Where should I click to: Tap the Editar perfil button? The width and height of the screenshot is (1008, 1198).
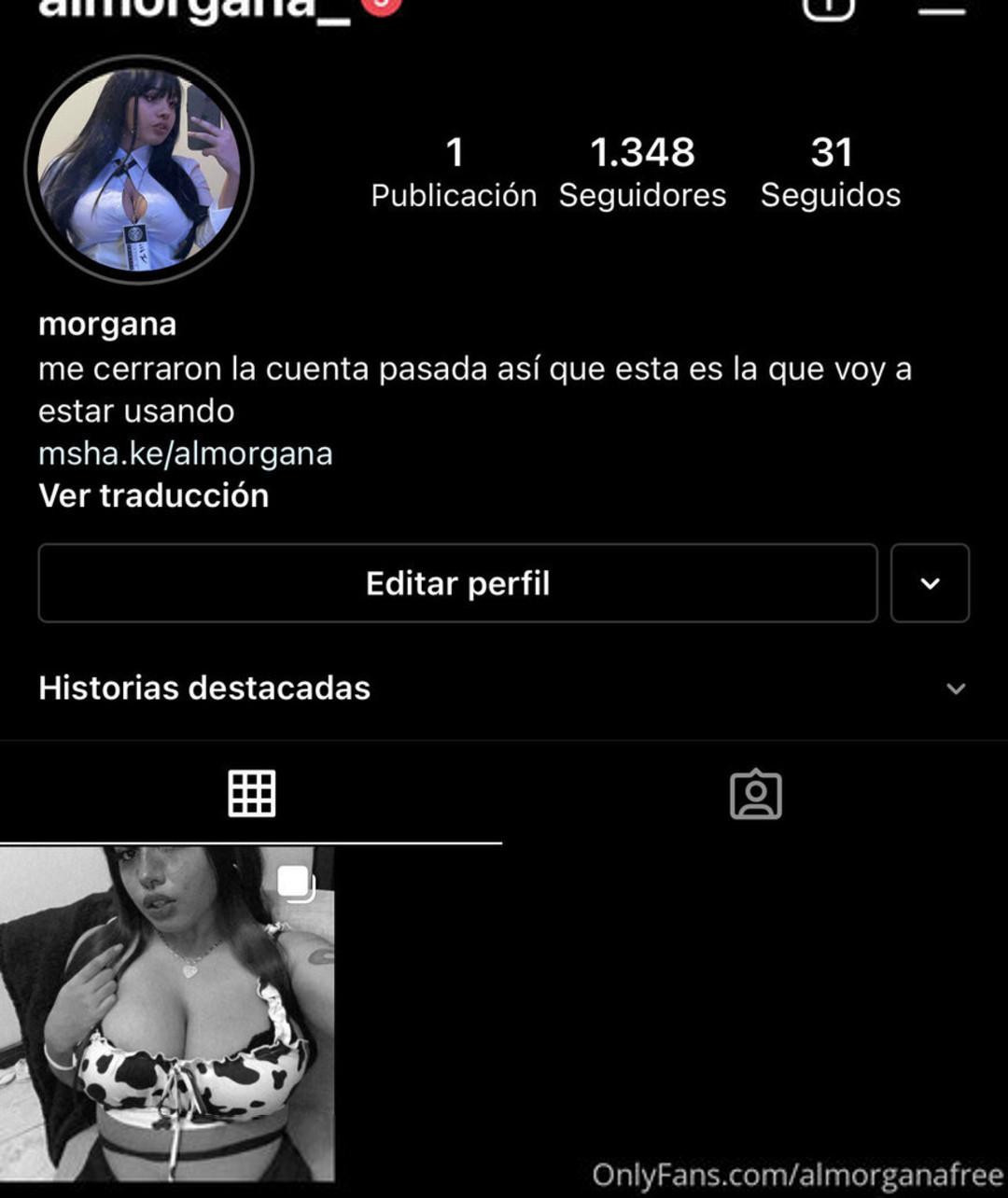(457, 583)
